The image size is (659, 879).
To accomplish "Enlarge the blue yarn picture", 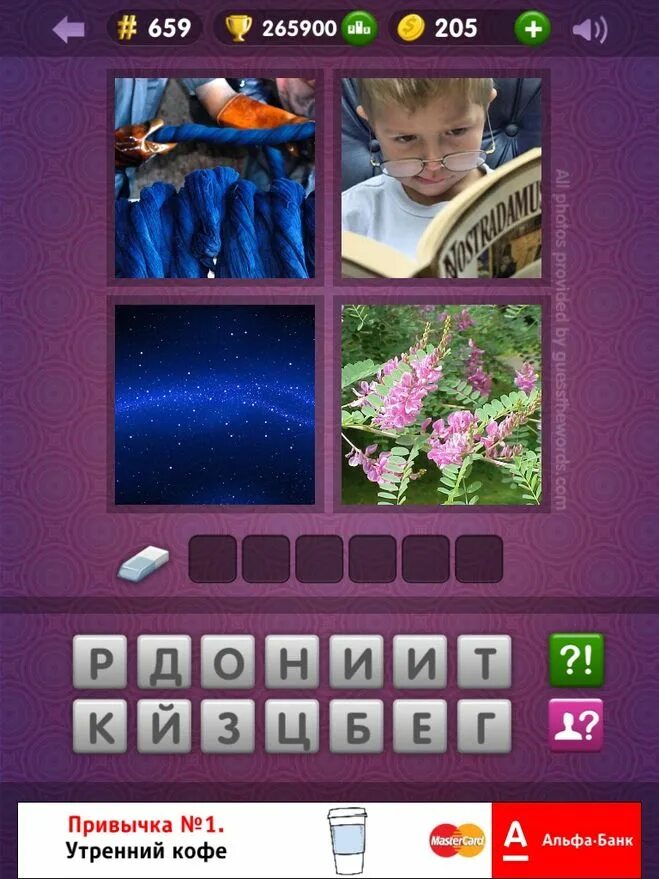I will click(215, 178).
